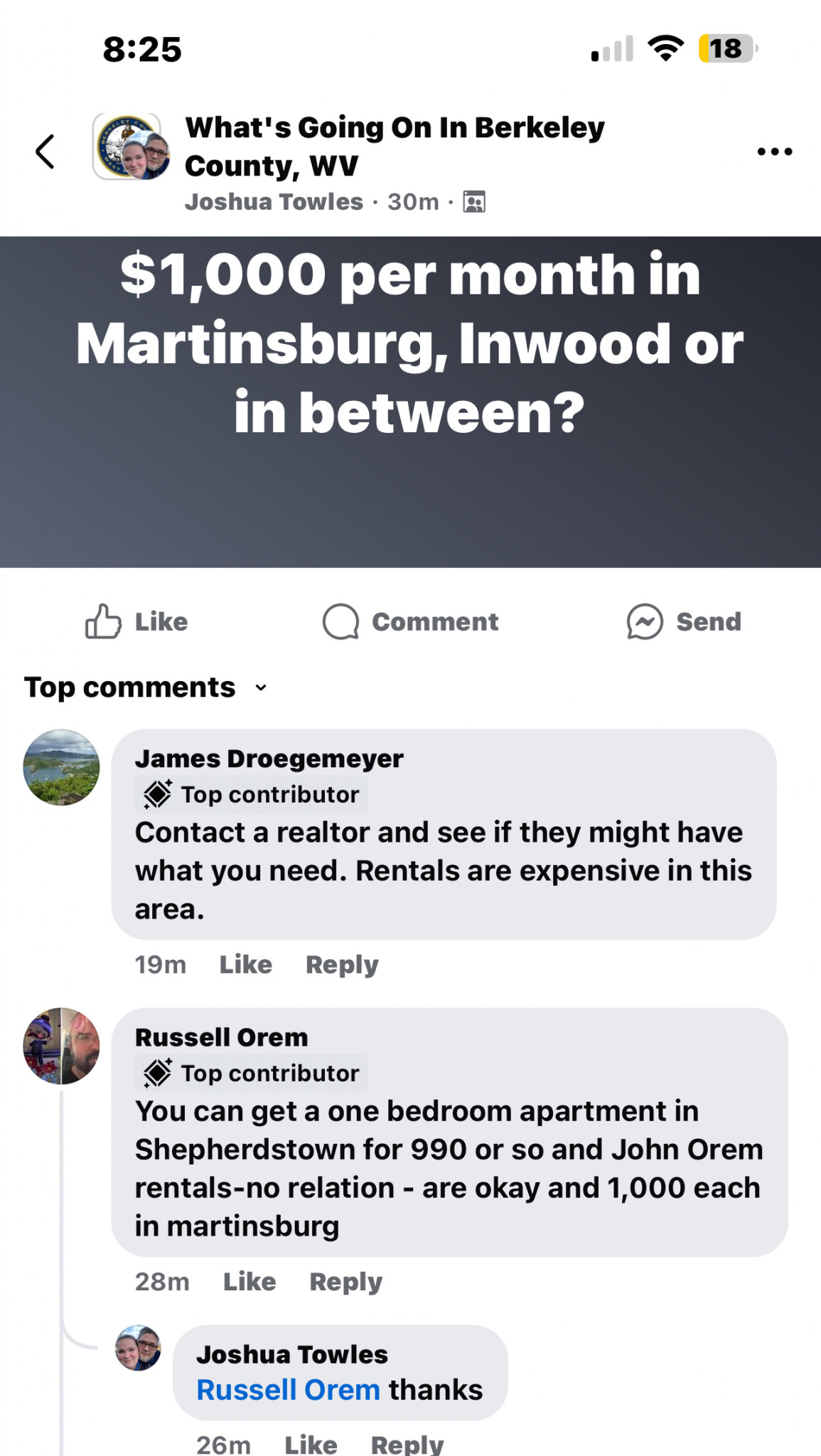Open Russell Orem's profile picture
Screen dimensions: 821x1456
(61, 1046)
